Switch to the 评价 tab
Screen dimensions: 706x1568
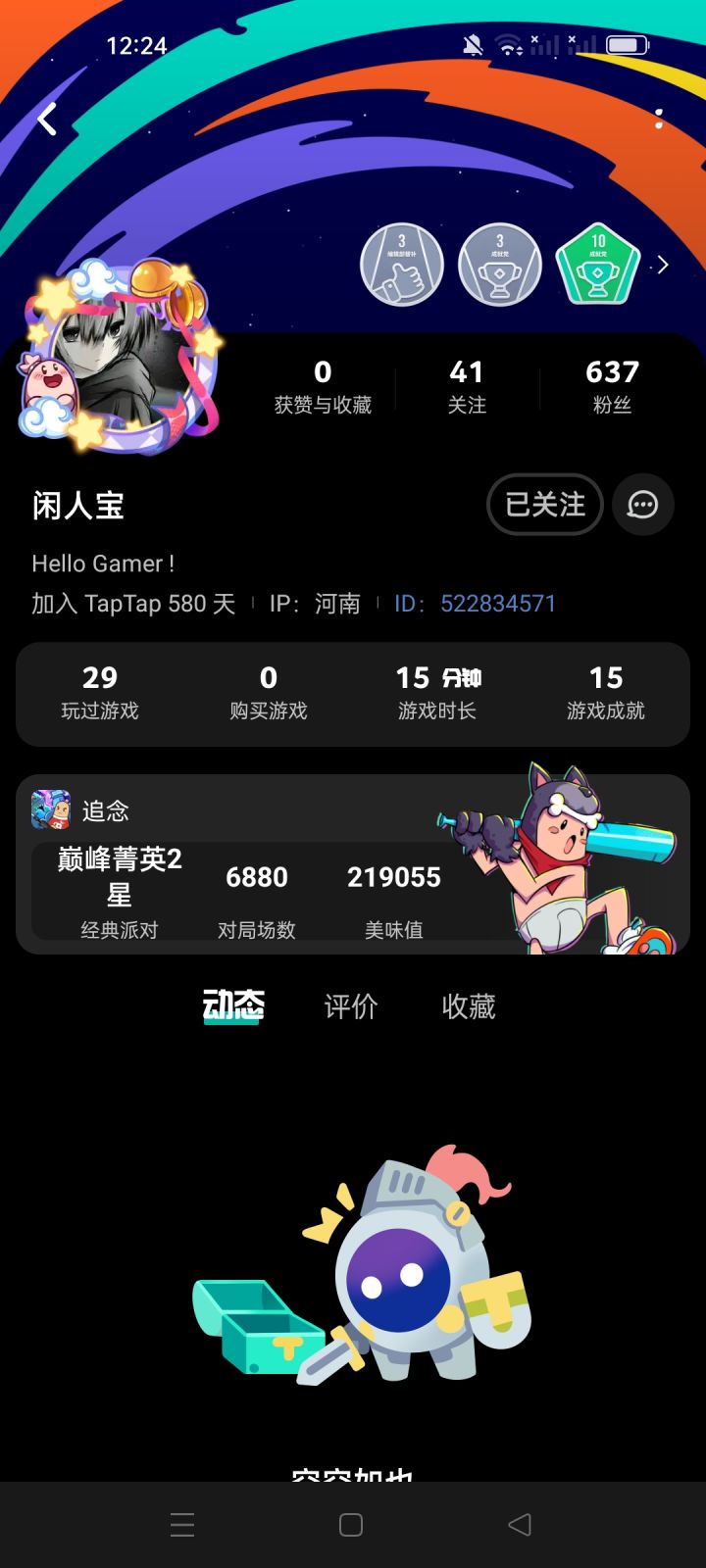click(x=350, y=1006)
